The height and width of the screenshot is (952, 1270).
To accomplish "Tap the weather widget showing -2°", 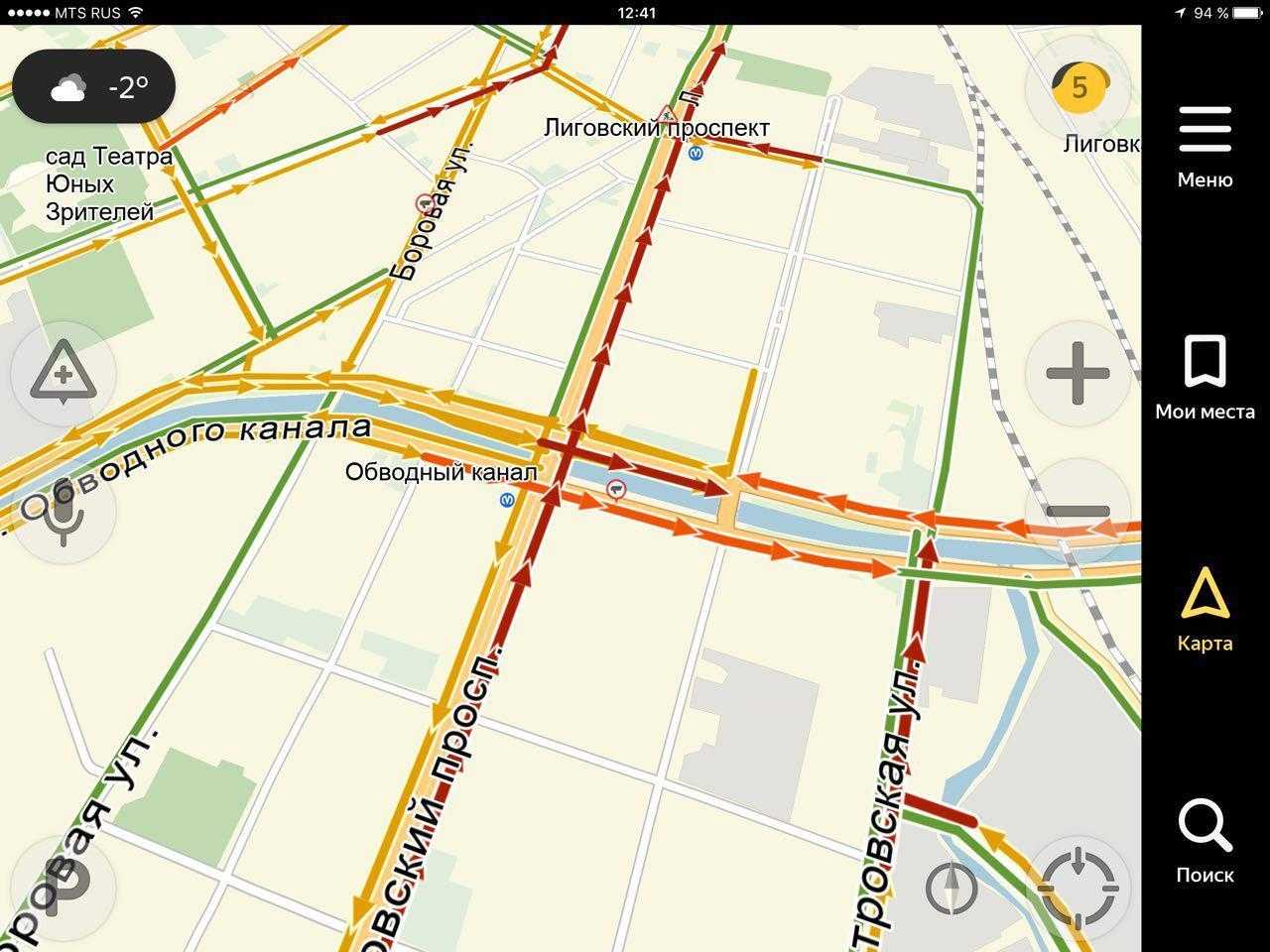I will (94, 87).
